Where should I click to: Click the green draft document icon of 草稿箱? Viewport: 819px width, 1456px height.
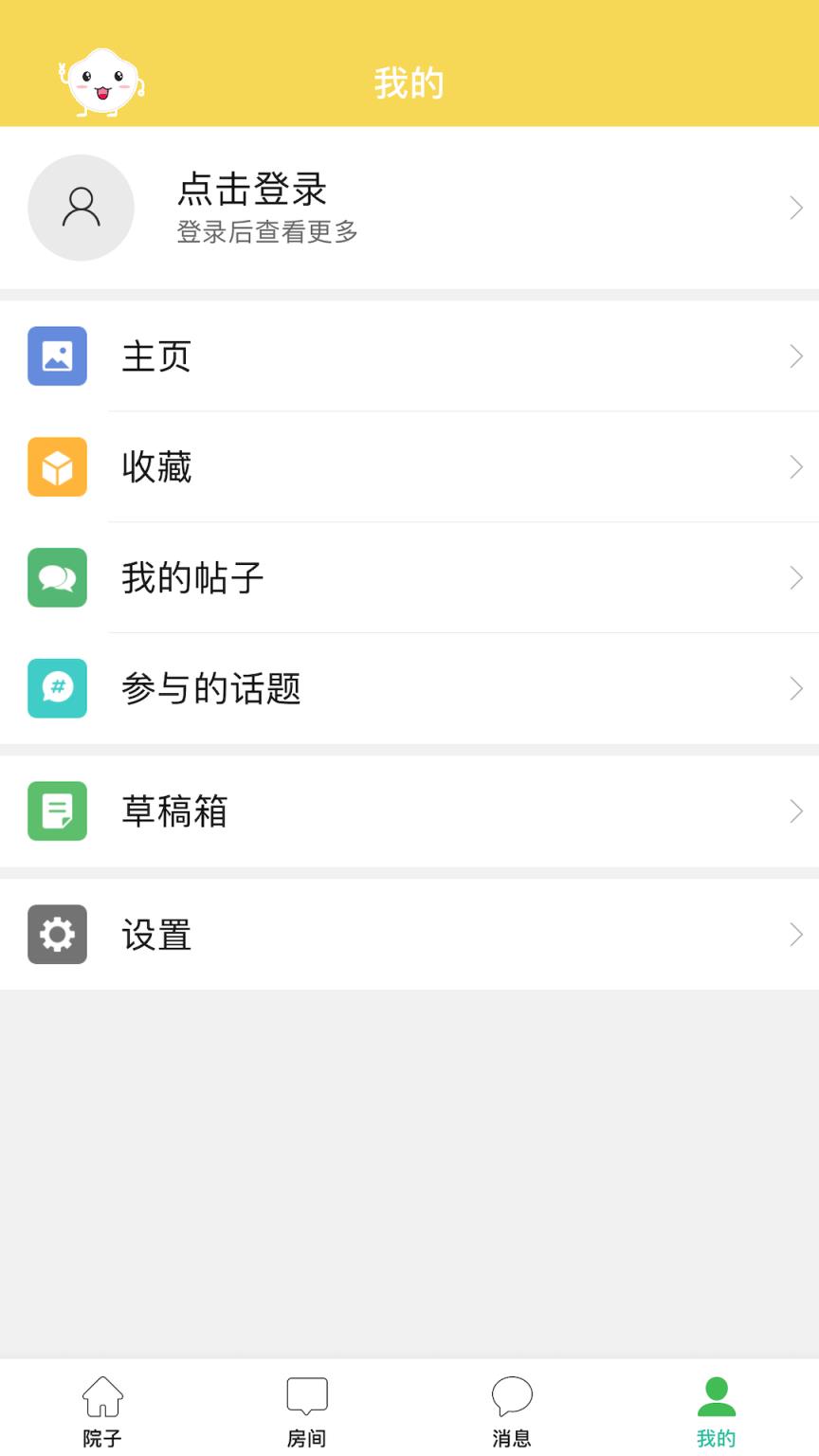pyautogui.click(x=57, y=810)
